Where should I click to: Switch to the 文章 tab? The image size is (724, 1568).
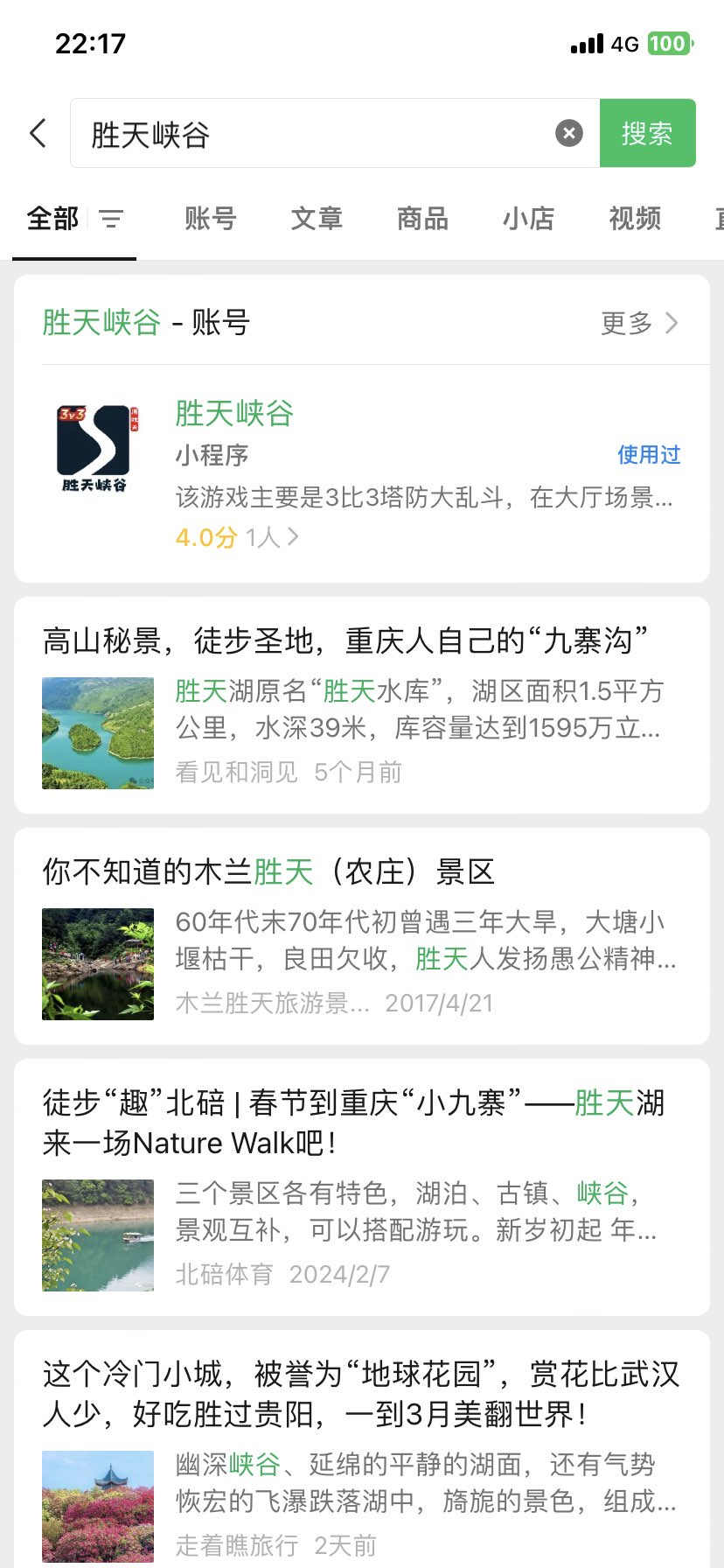tap(317, 219)
